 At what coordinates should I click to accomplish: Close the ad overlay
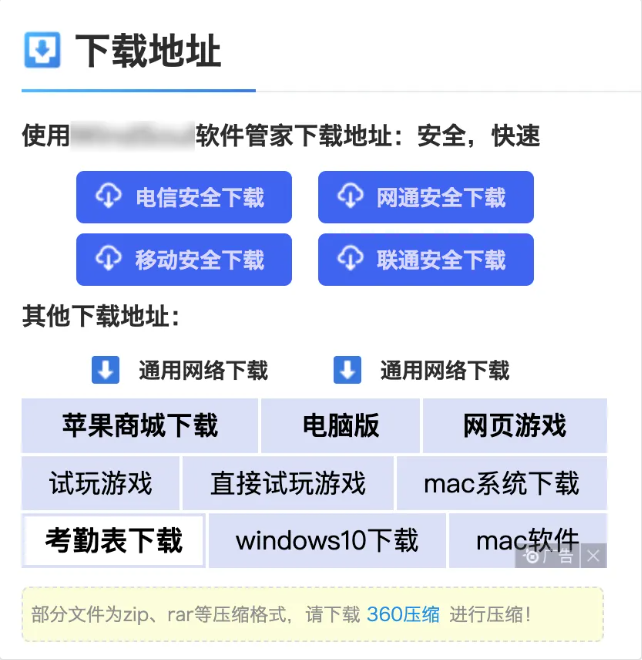coord(594,557)
